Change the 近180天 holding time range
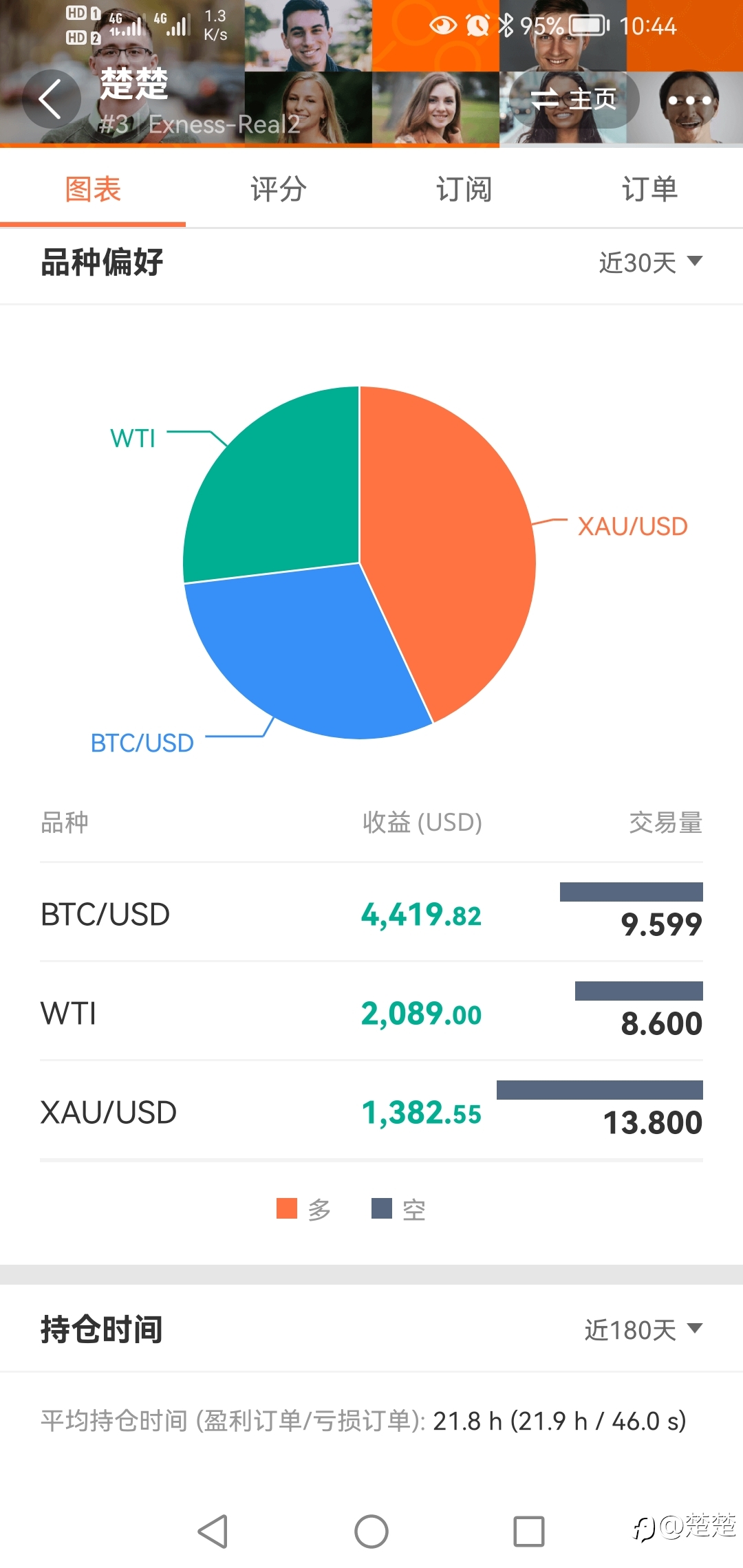Image resolution: width=743 pixels, height=1568 pixels. tap(643, 1330)
